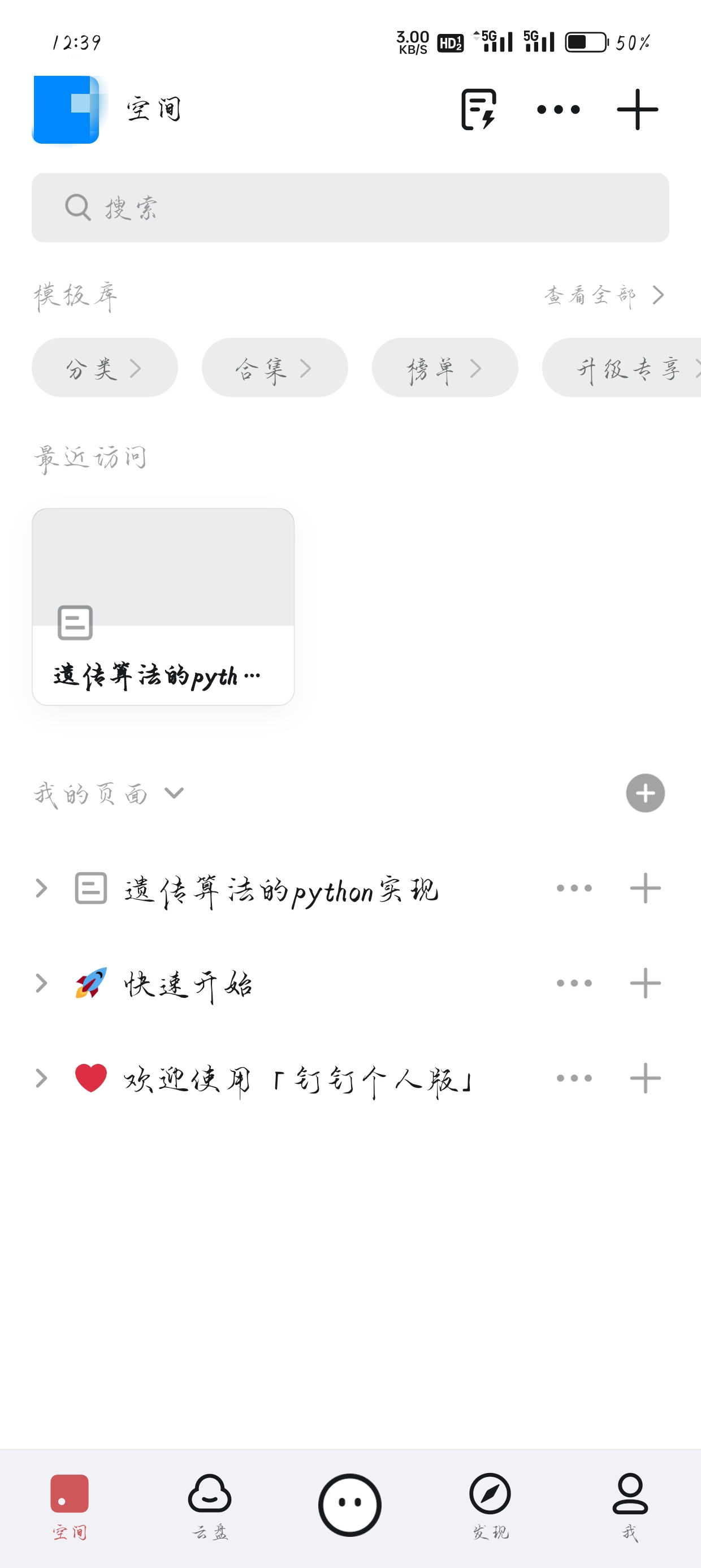Tap the plus icon in the header
Image resolution: width=701 pixels, height=1568 pixels.
click(x=637, y=110)
